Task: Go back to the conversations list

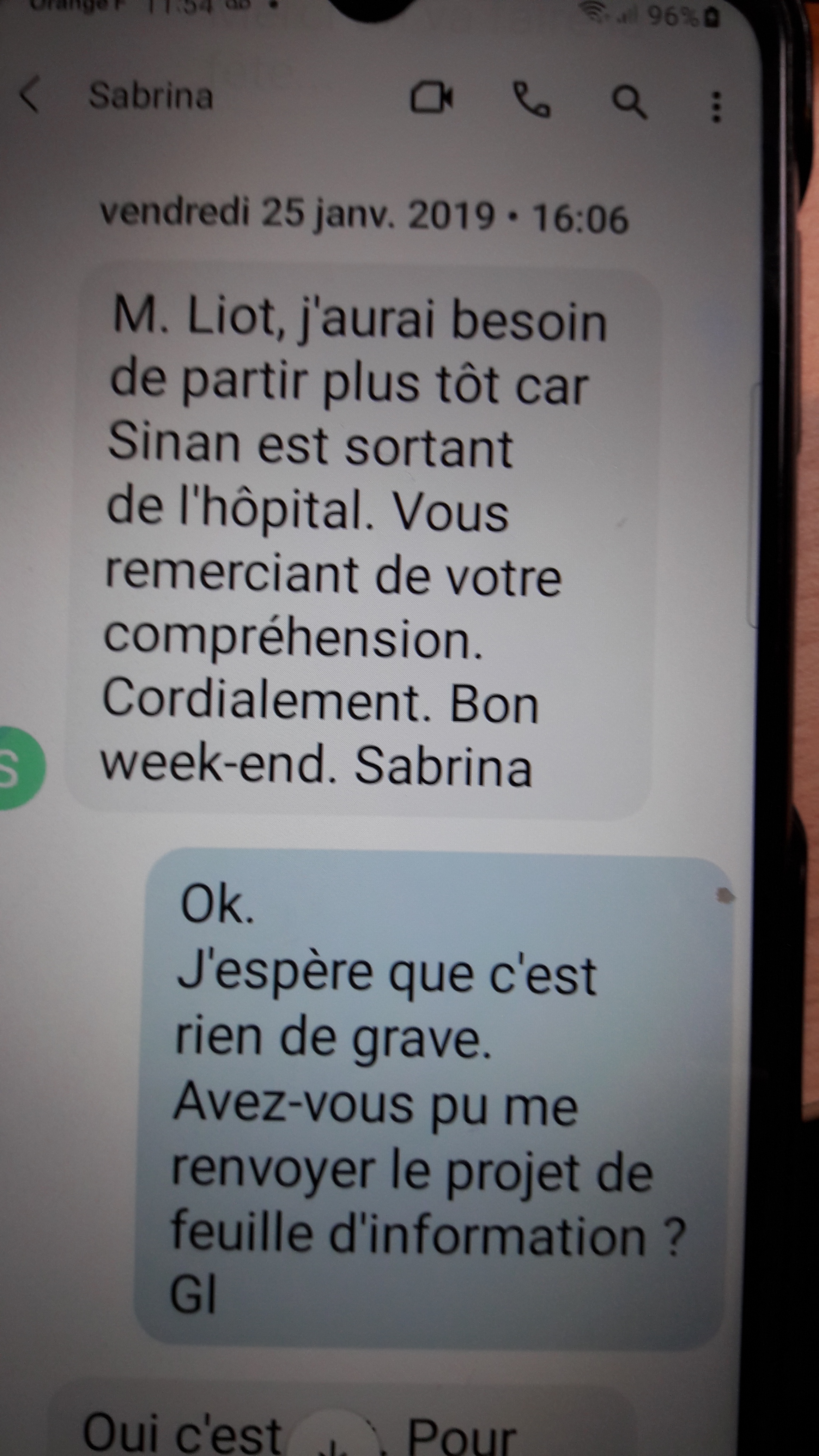Action: 29,95
